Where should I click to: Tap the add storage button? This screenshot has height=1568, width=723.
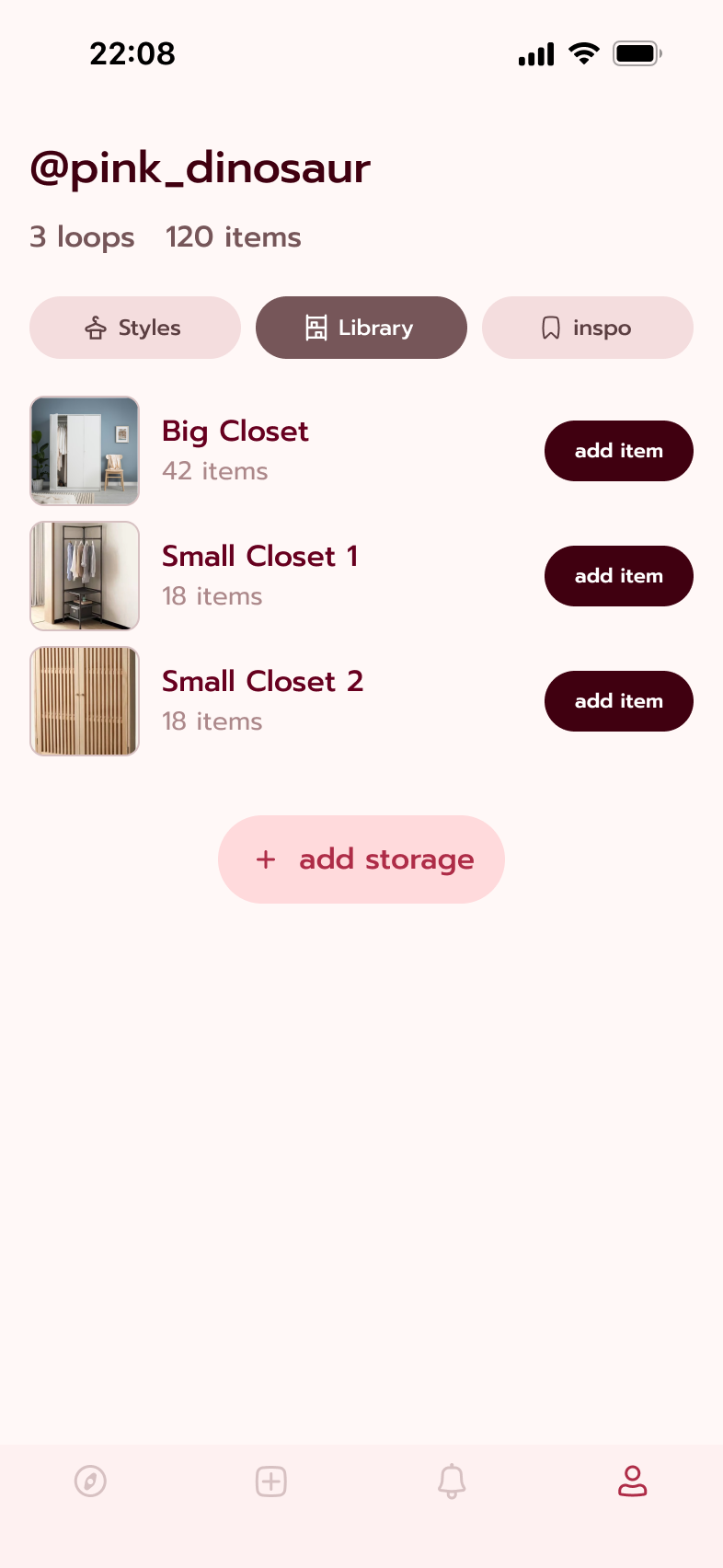[361, 859]
